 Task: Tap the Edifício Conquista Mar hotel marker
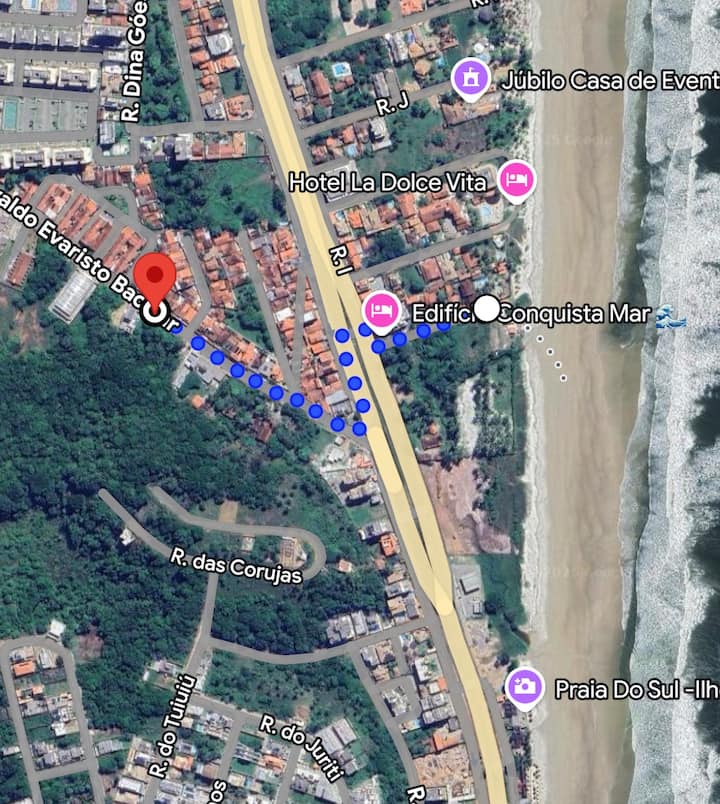[x=381, y=309]
